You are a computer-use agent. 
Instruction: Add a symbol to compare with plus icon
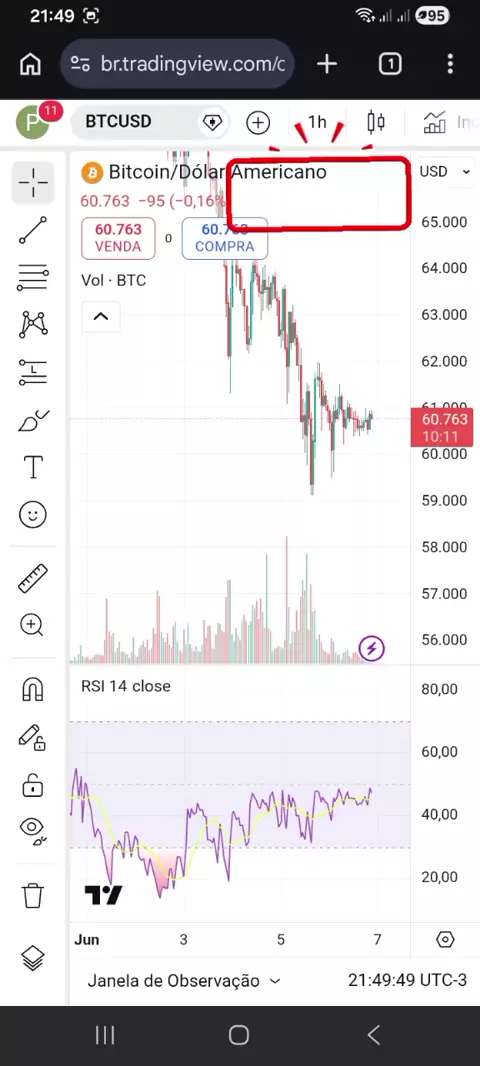click(x=258, y=123)
